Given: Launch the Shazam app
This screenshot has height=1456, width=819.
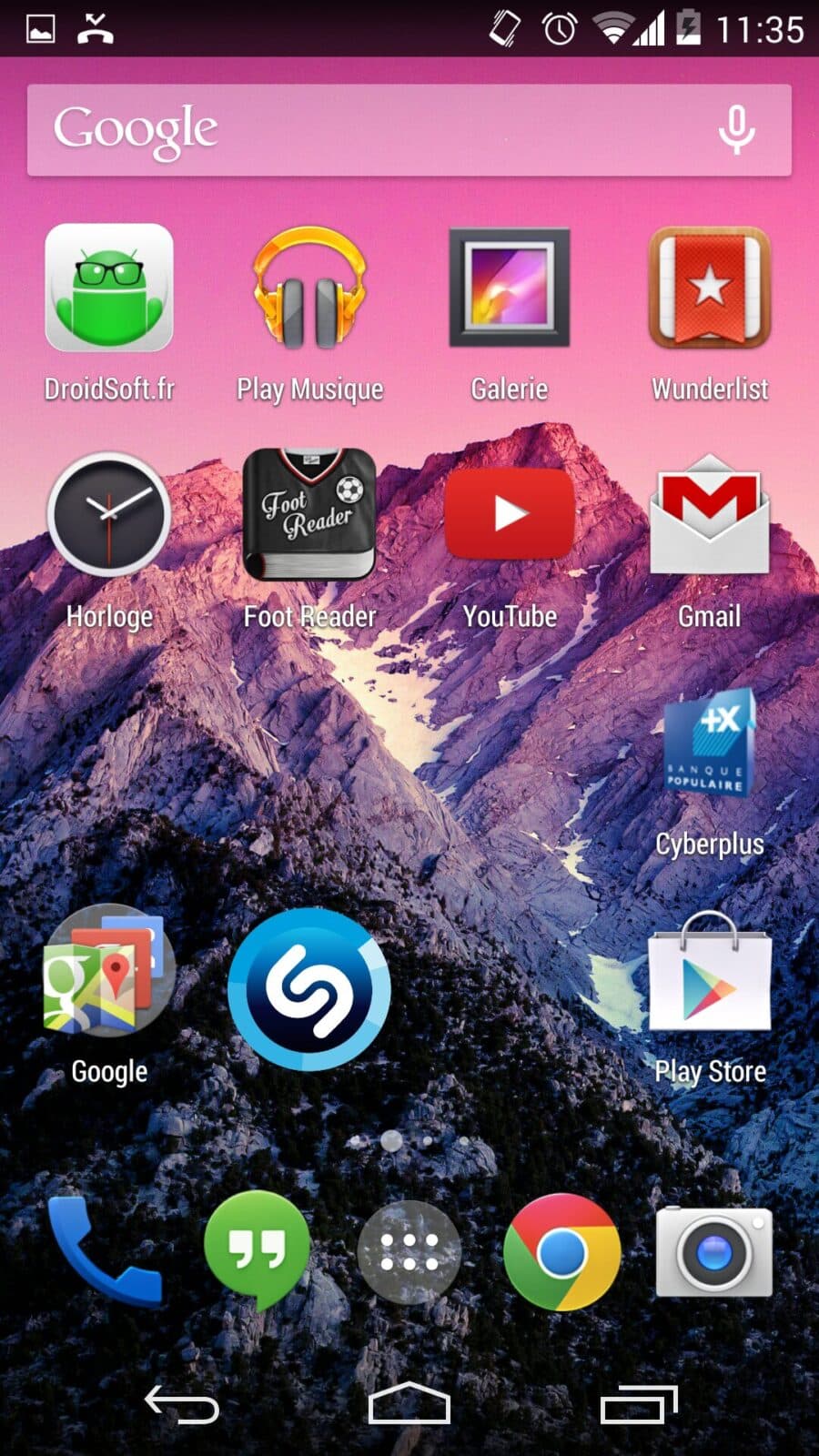Looking at the screenshot, I should coord(309,988).
